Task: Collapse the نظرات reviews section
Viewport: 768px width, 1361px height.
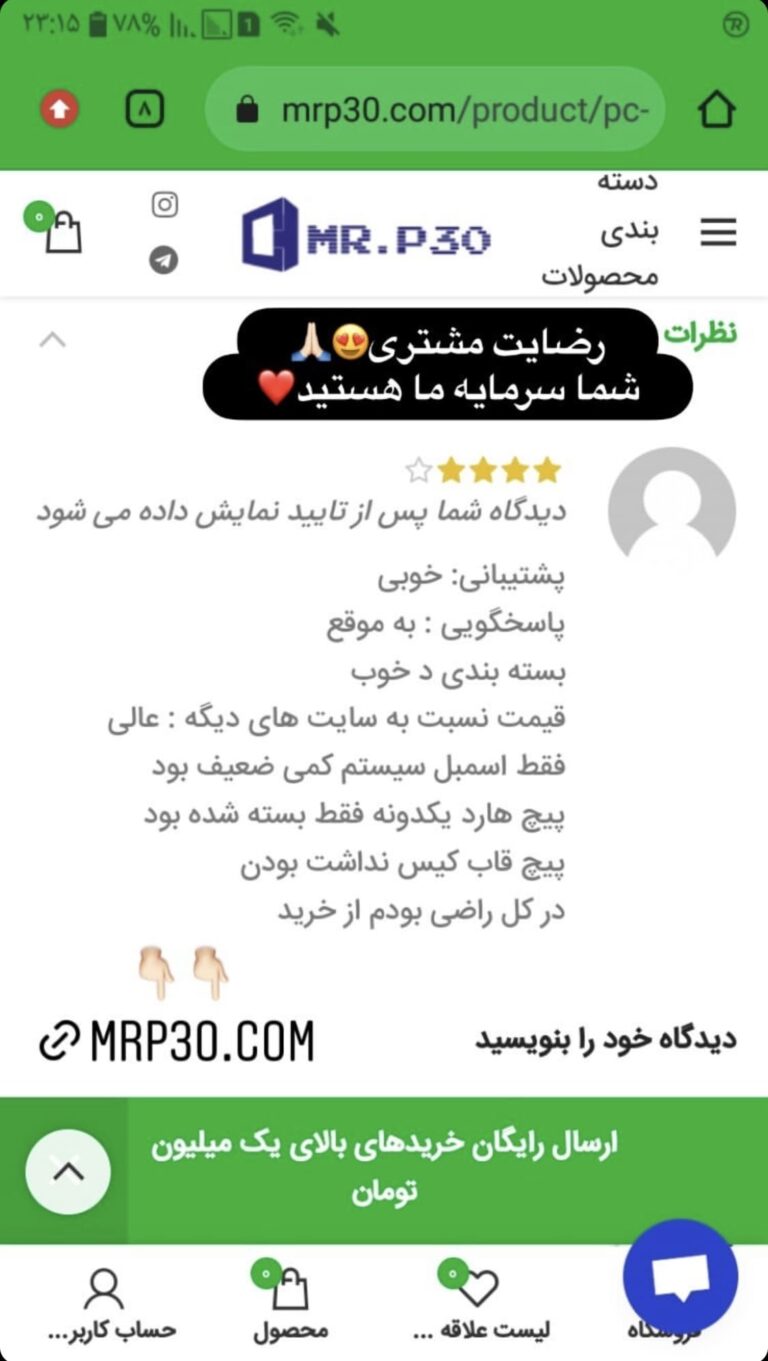Action: (52, 340)
